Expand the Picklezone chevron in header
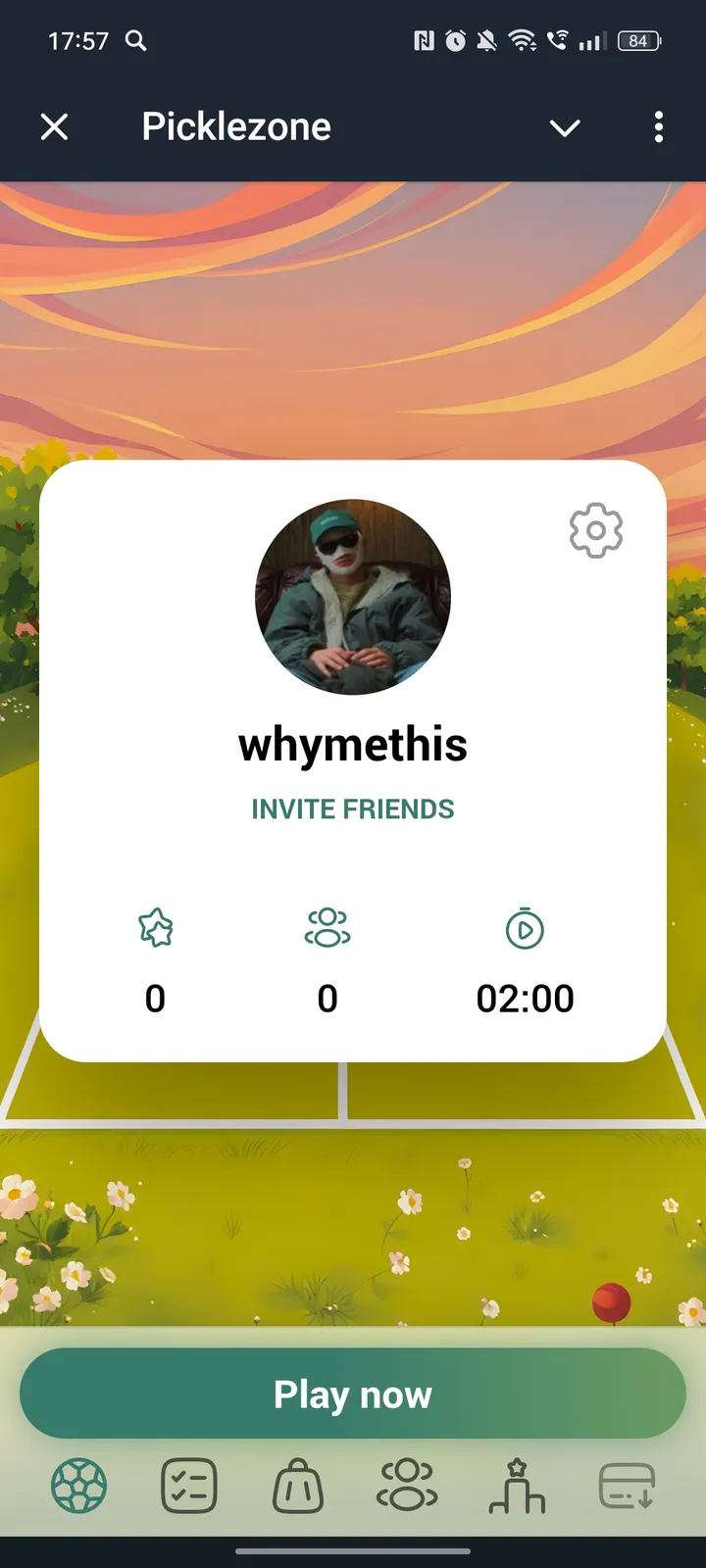 [x=565, y=127]
